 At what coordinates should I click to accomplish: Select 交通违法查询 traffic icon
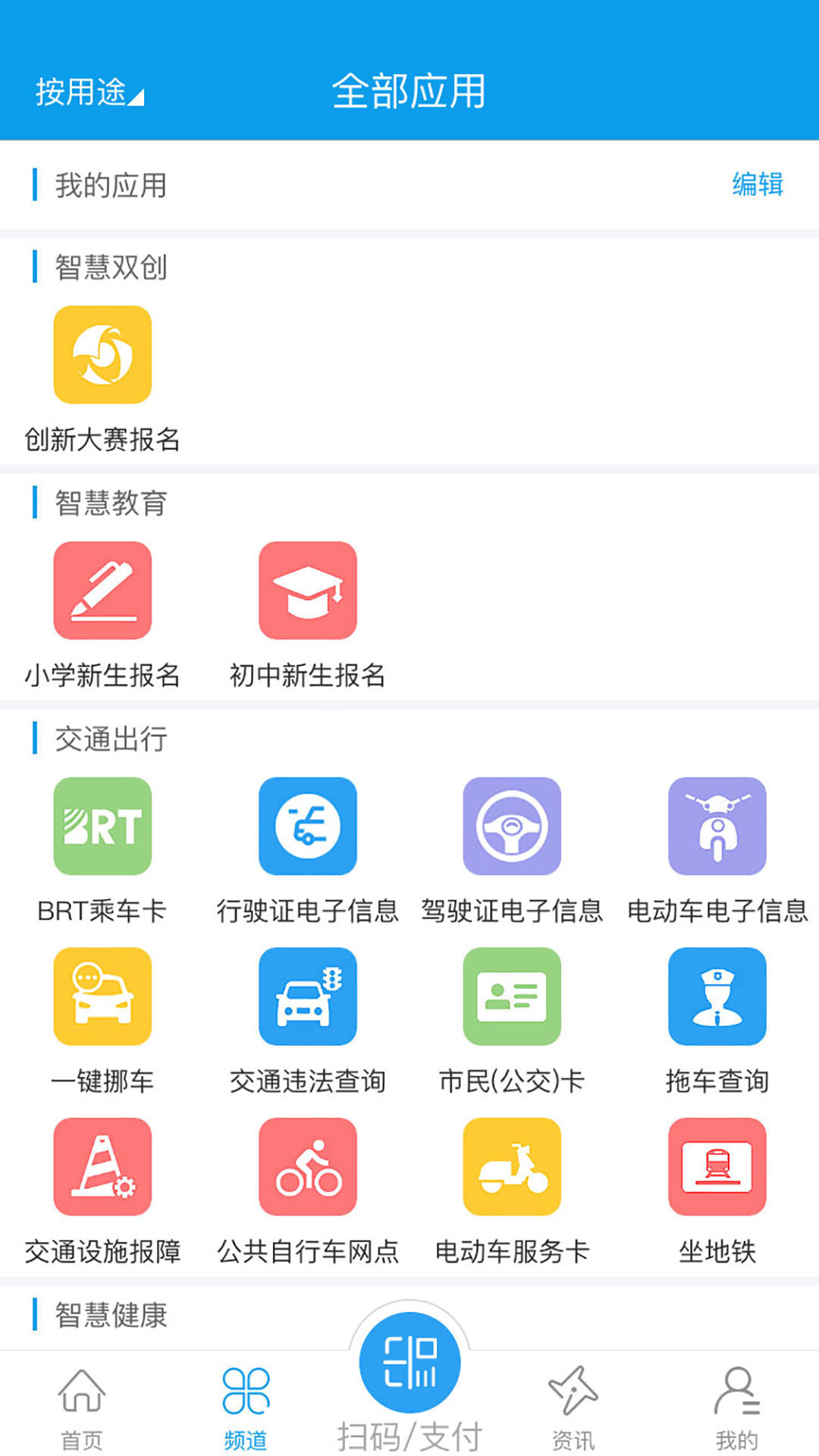[307, 997]
